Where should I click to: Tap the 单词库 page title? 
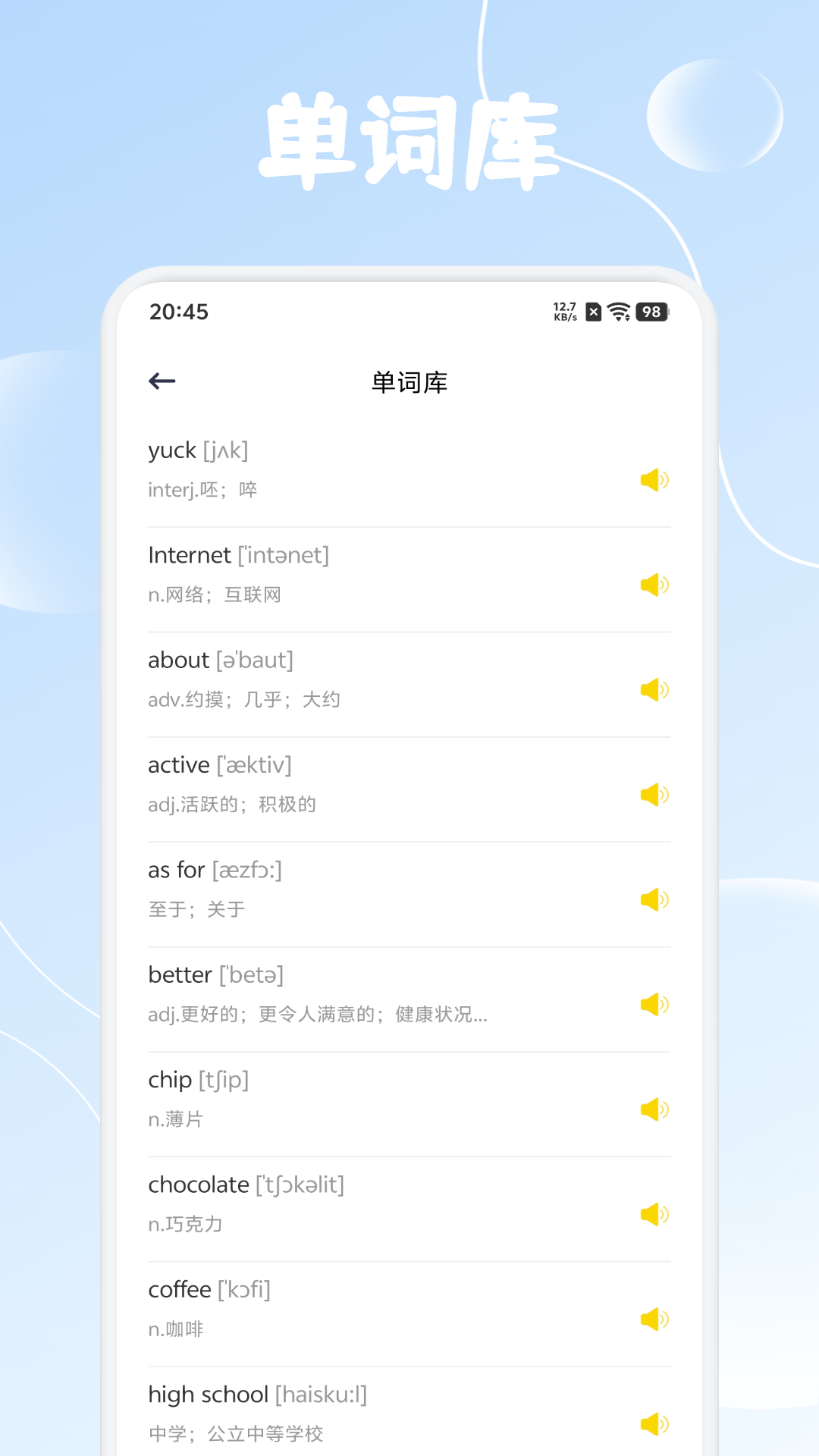pyautogui.click(x=409, y=383)
